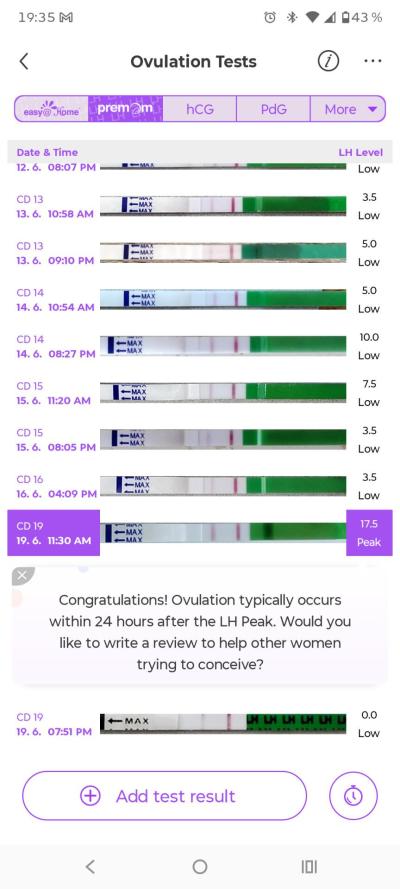Image resolution: width=400 pixels, height=889 pixels.
Task: Select the Premom test tab
Action: pos(126,109)
